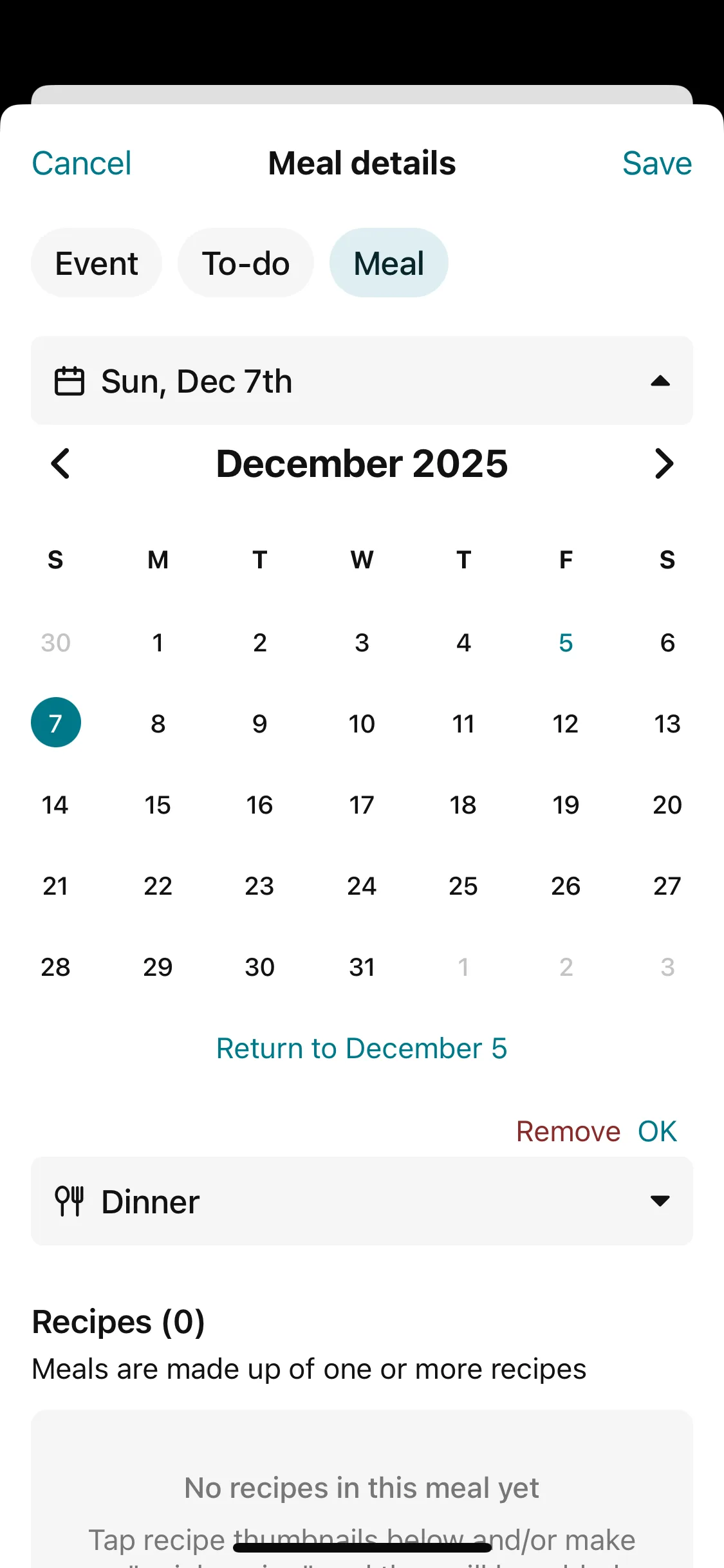Select December 5 on the calendar
Viewport: 724px width, 1568px height.
[566, 642]
